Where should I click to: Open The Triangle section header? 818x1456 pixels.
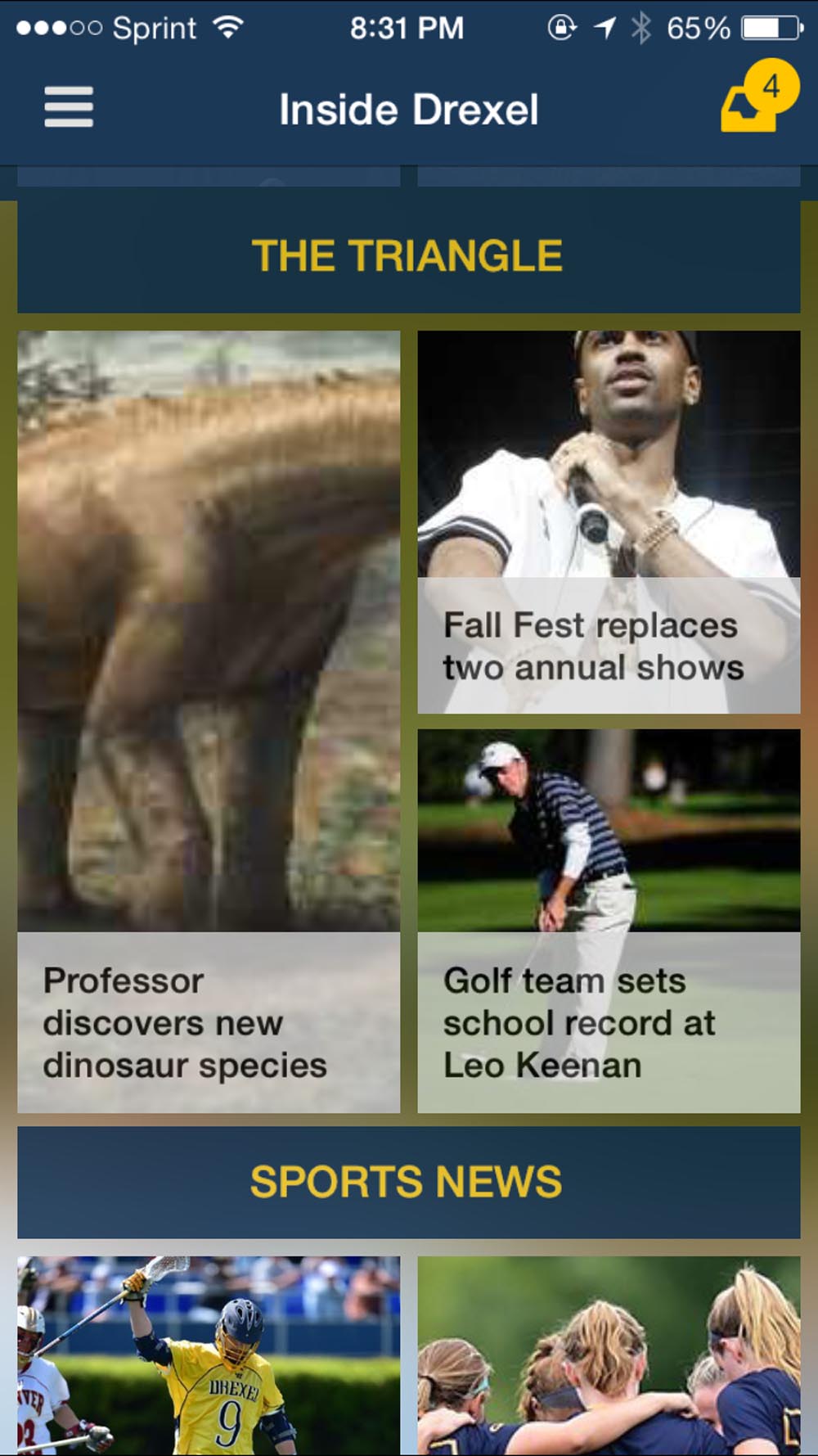coord(408,256)
